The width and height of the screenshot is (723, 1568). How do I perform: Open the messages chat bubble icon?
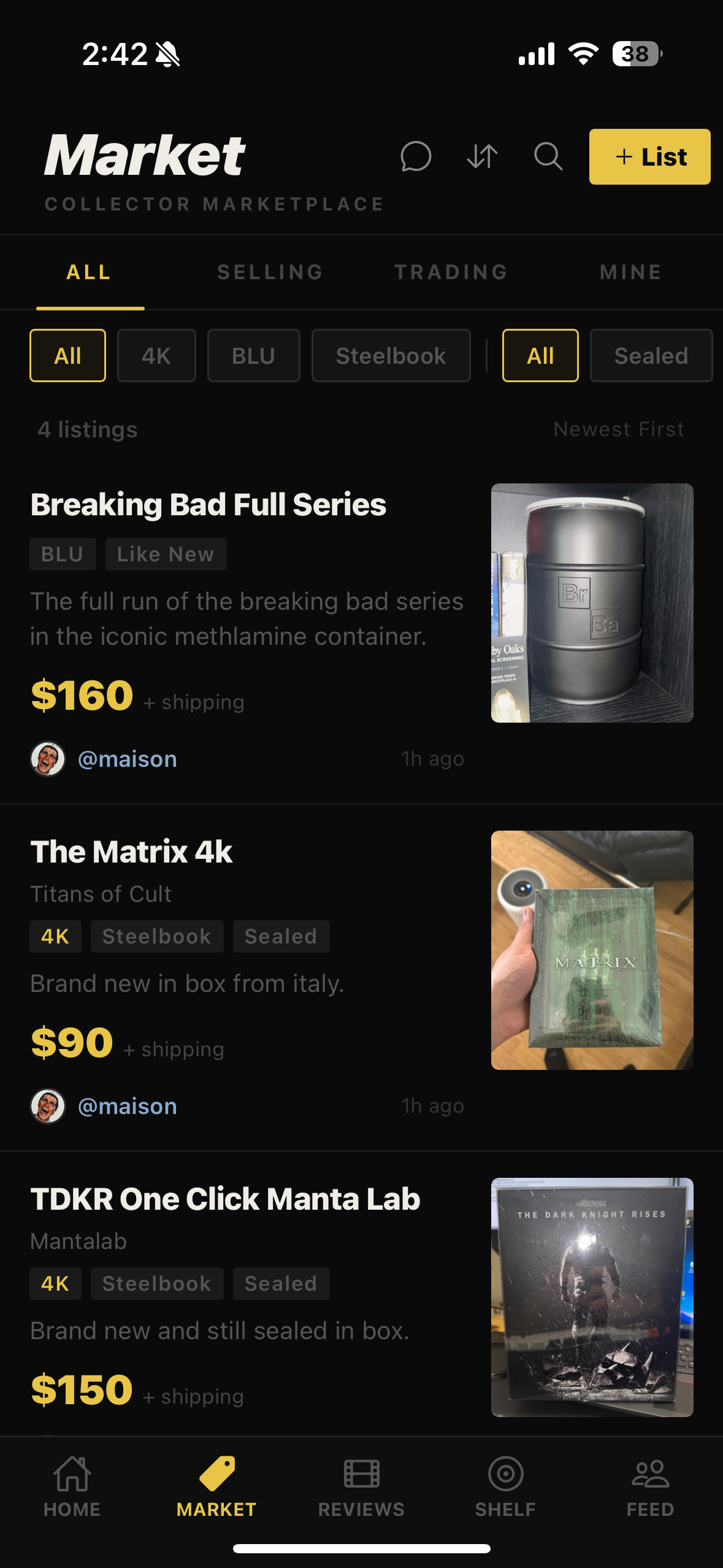click(x=416, y=156)
